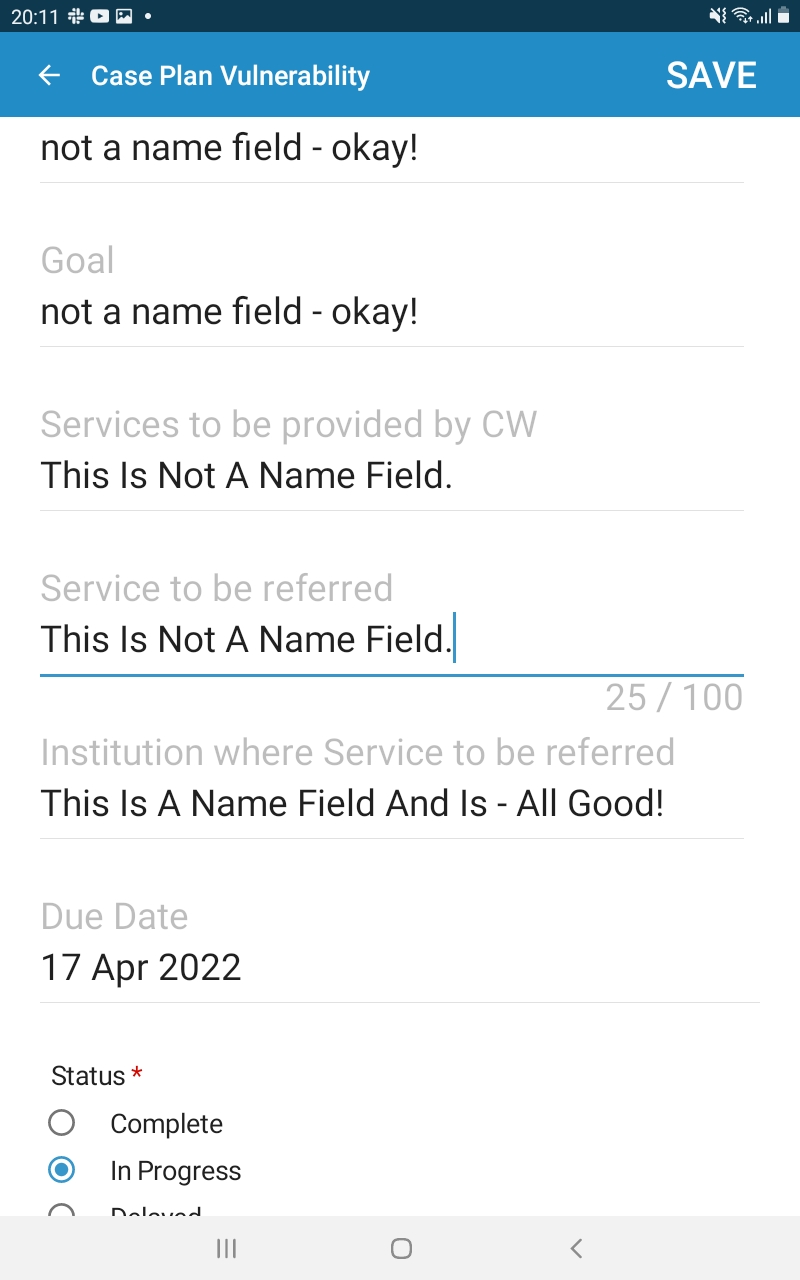Tap the Case Plan Vulnerability title

230,75
